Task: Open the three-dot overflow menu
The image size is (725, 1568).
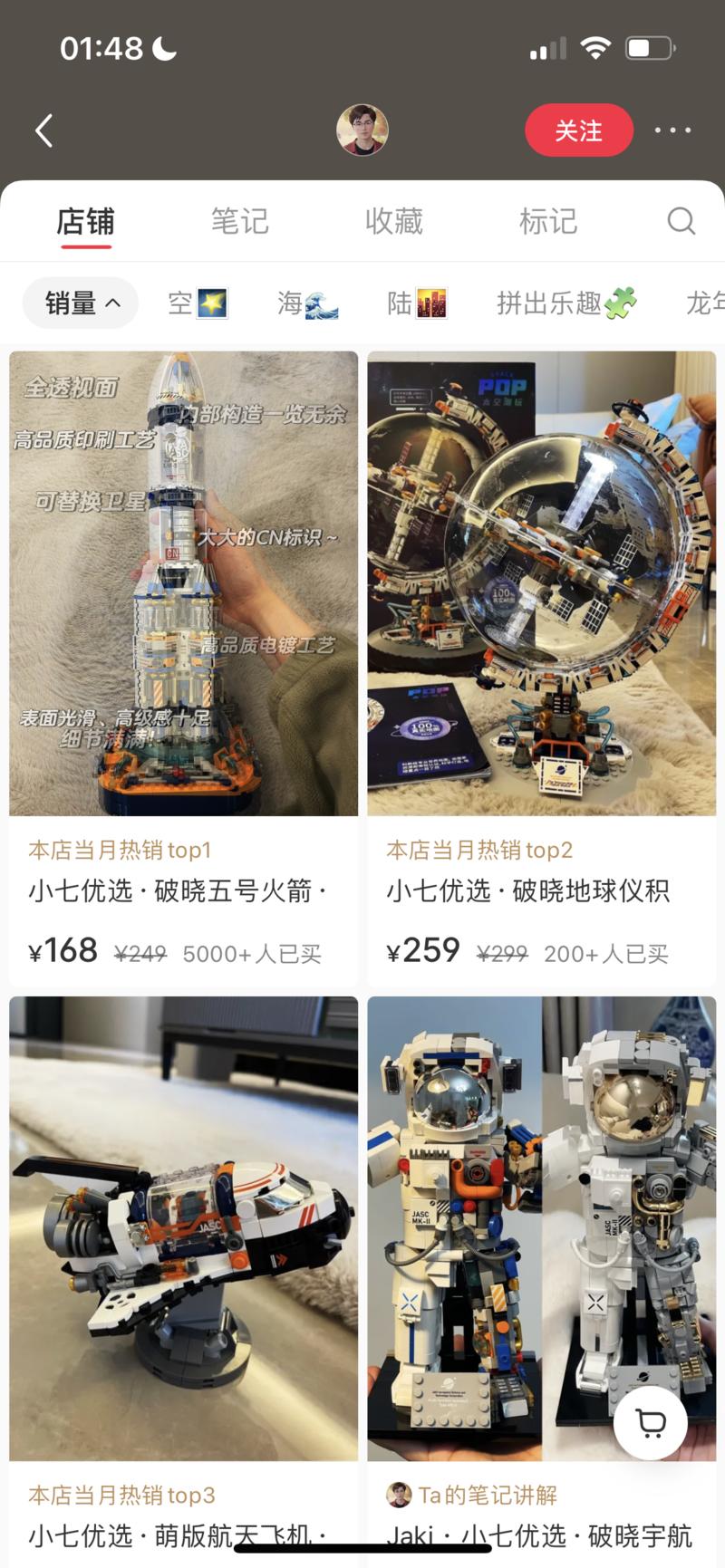Action: [672, 130]
